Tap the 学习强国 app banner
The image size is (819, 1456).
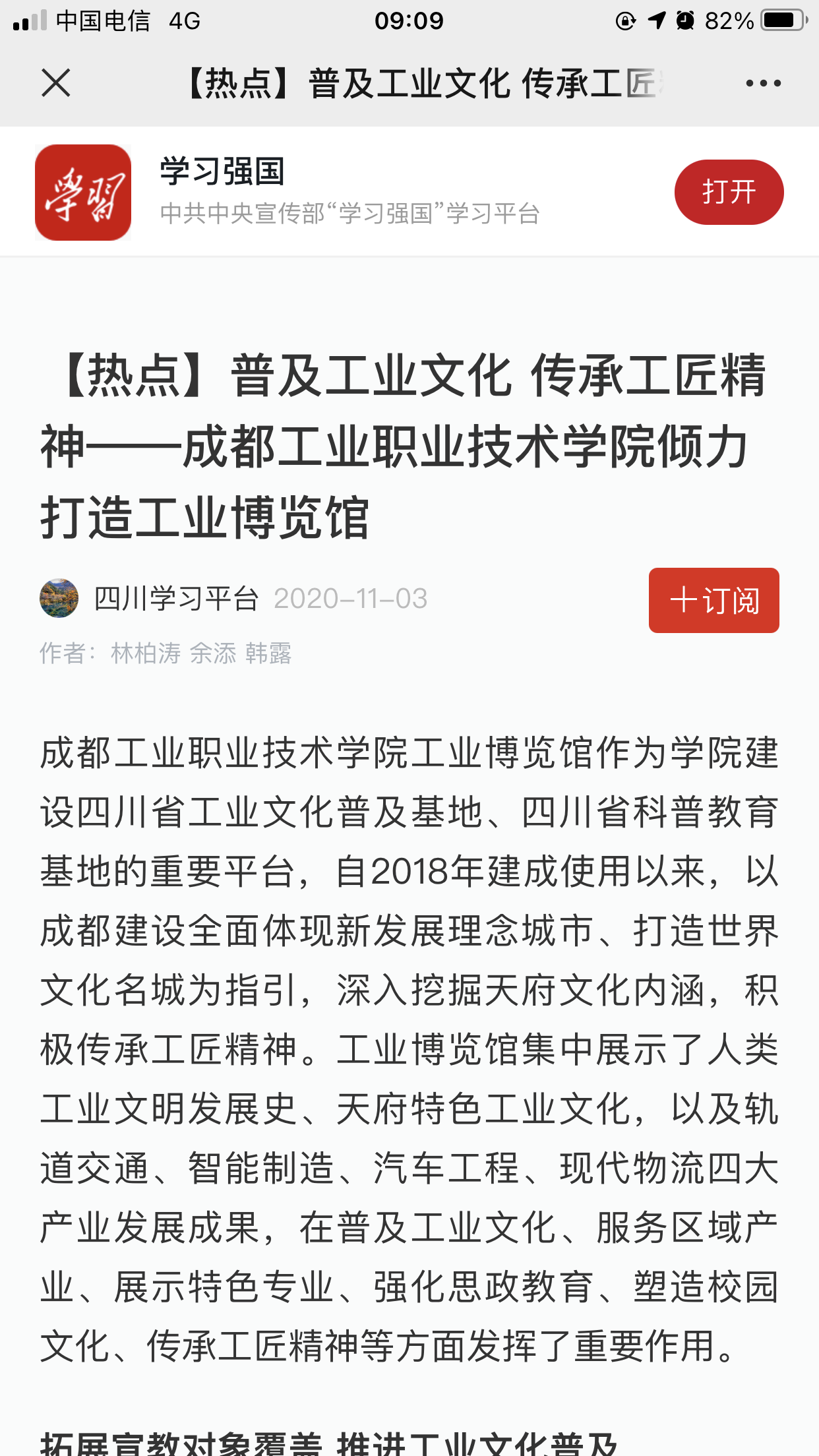(x=409, y=192)
